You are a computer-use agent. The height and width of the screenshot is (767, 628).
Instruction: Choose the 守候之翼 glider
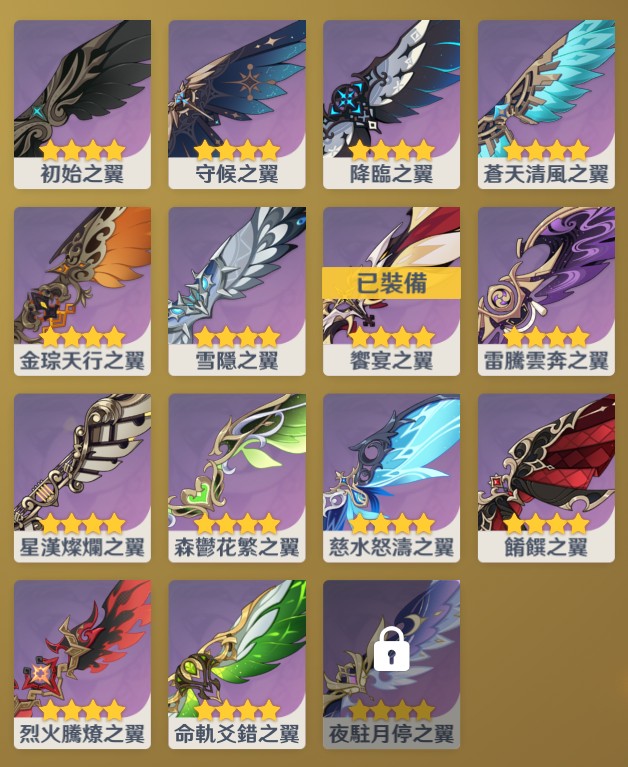point(237,104)
